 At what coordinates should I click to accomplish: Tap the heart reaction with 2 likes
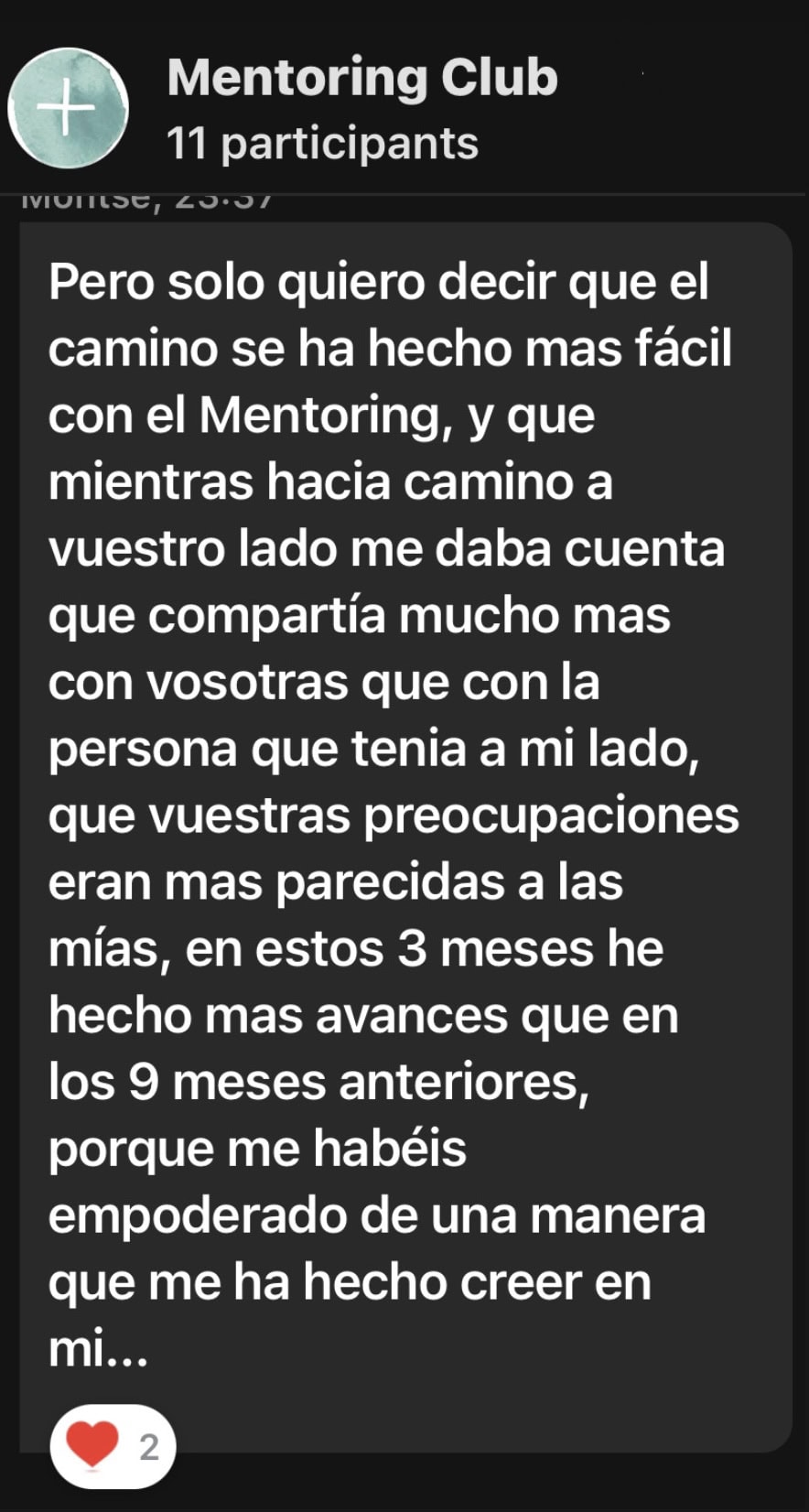(x=113, y=1446)
